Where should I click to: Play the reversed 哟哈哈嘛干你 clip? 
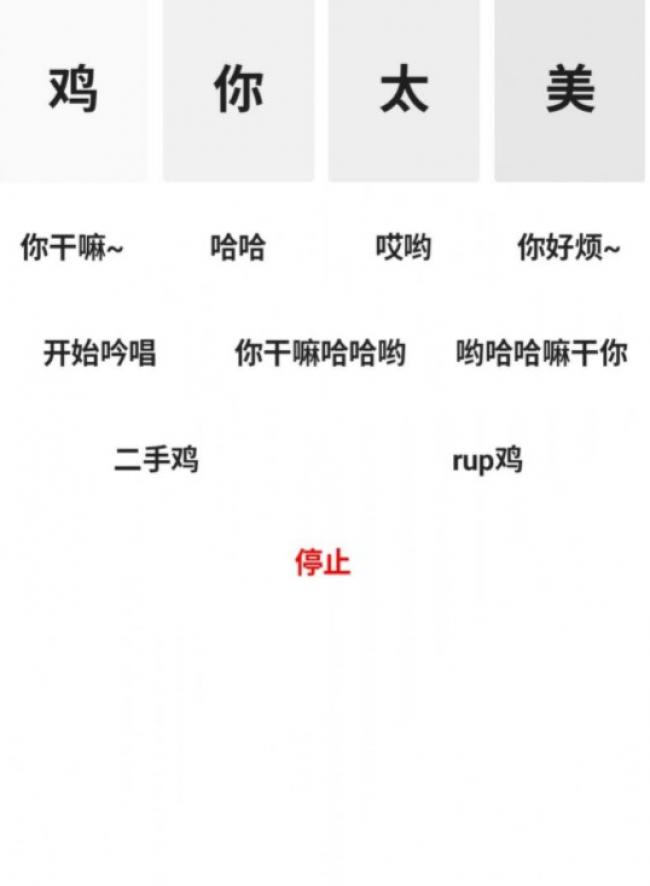coord(541,353)
